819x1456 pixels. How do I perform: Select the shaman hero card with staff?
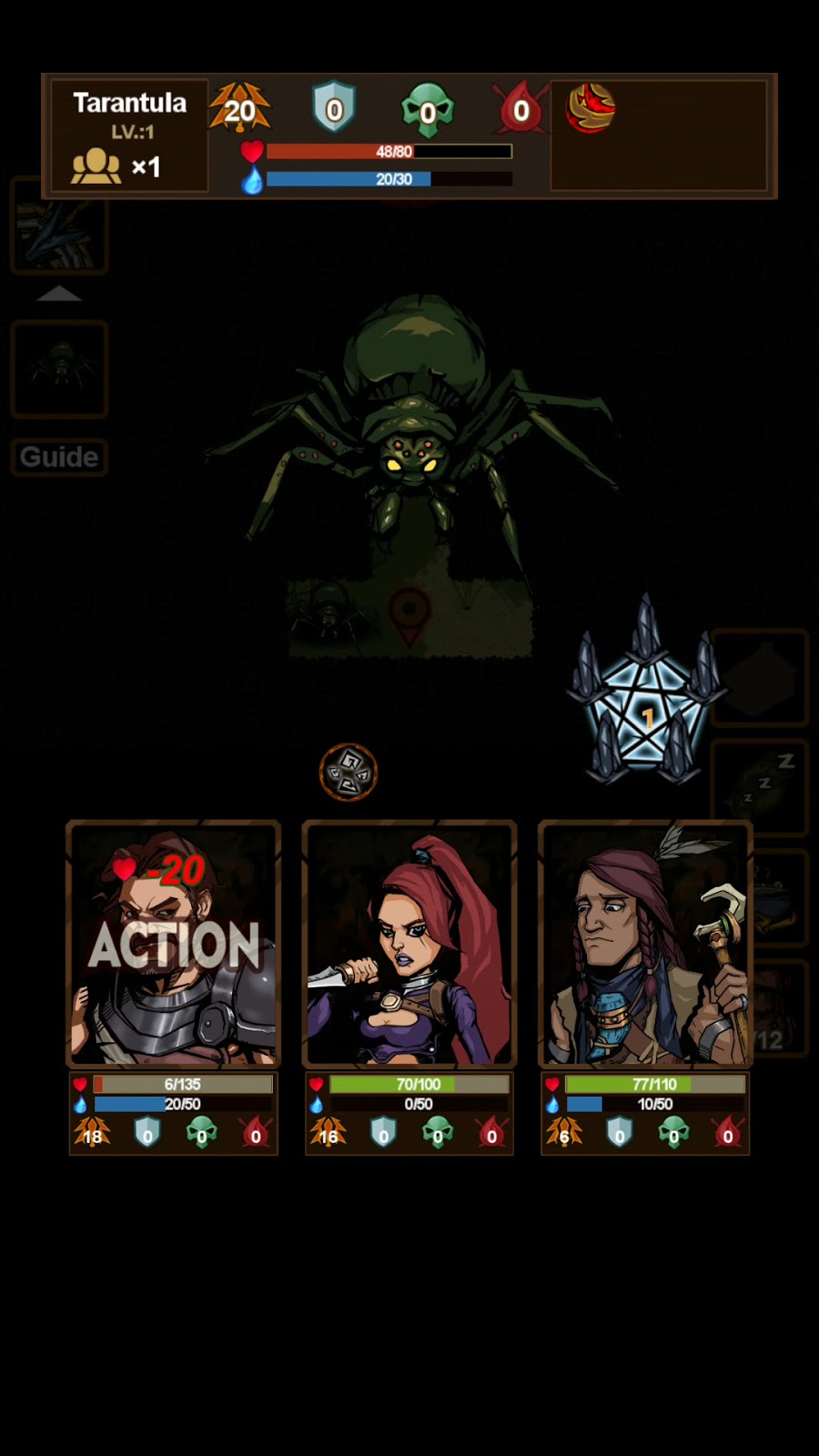(645, 944)
